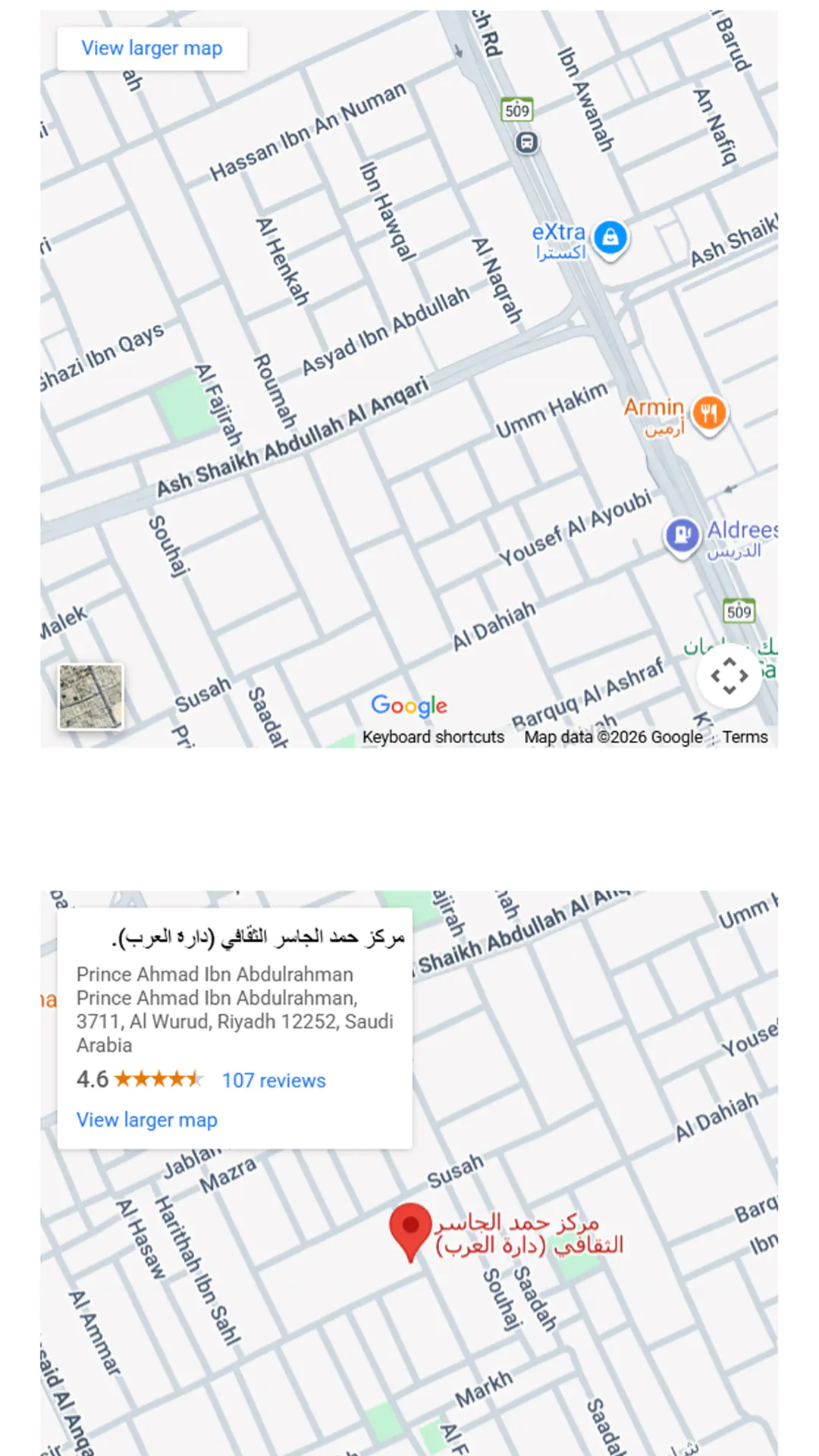Switch to satellite imagery thumbnail

(91, 696)
